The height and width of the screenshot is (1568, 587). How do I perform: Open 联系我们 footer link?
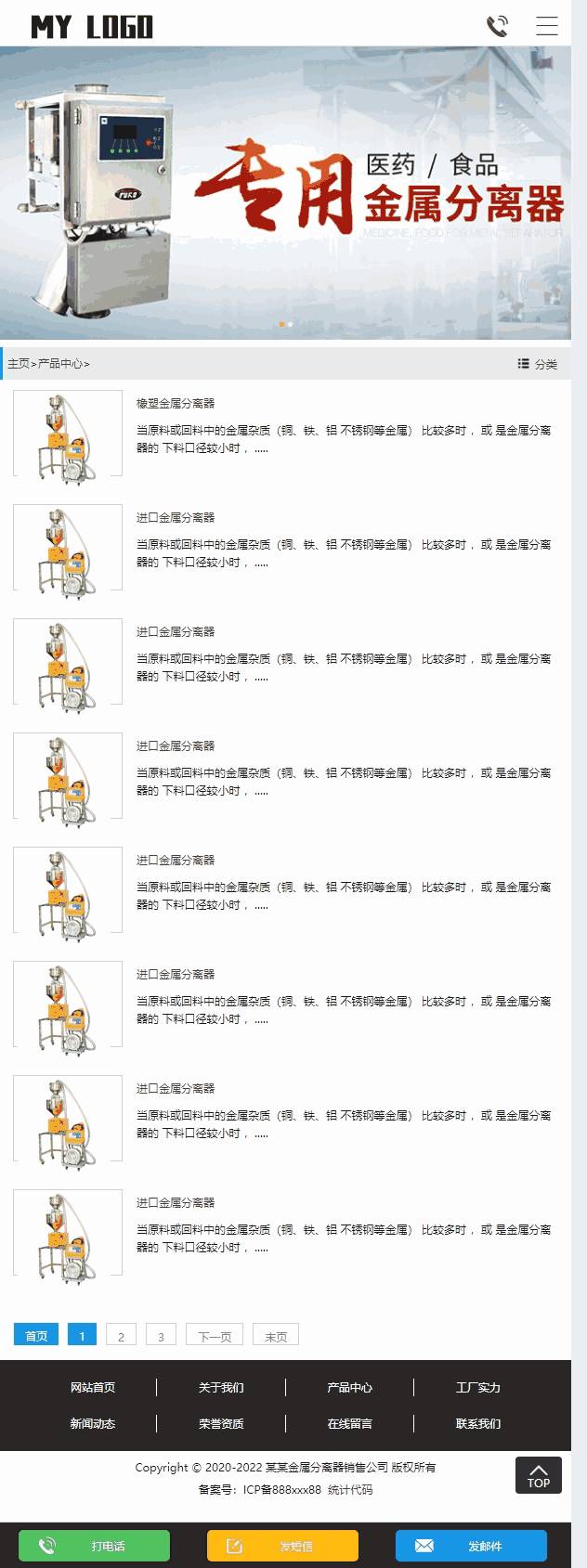point(477,1423)
